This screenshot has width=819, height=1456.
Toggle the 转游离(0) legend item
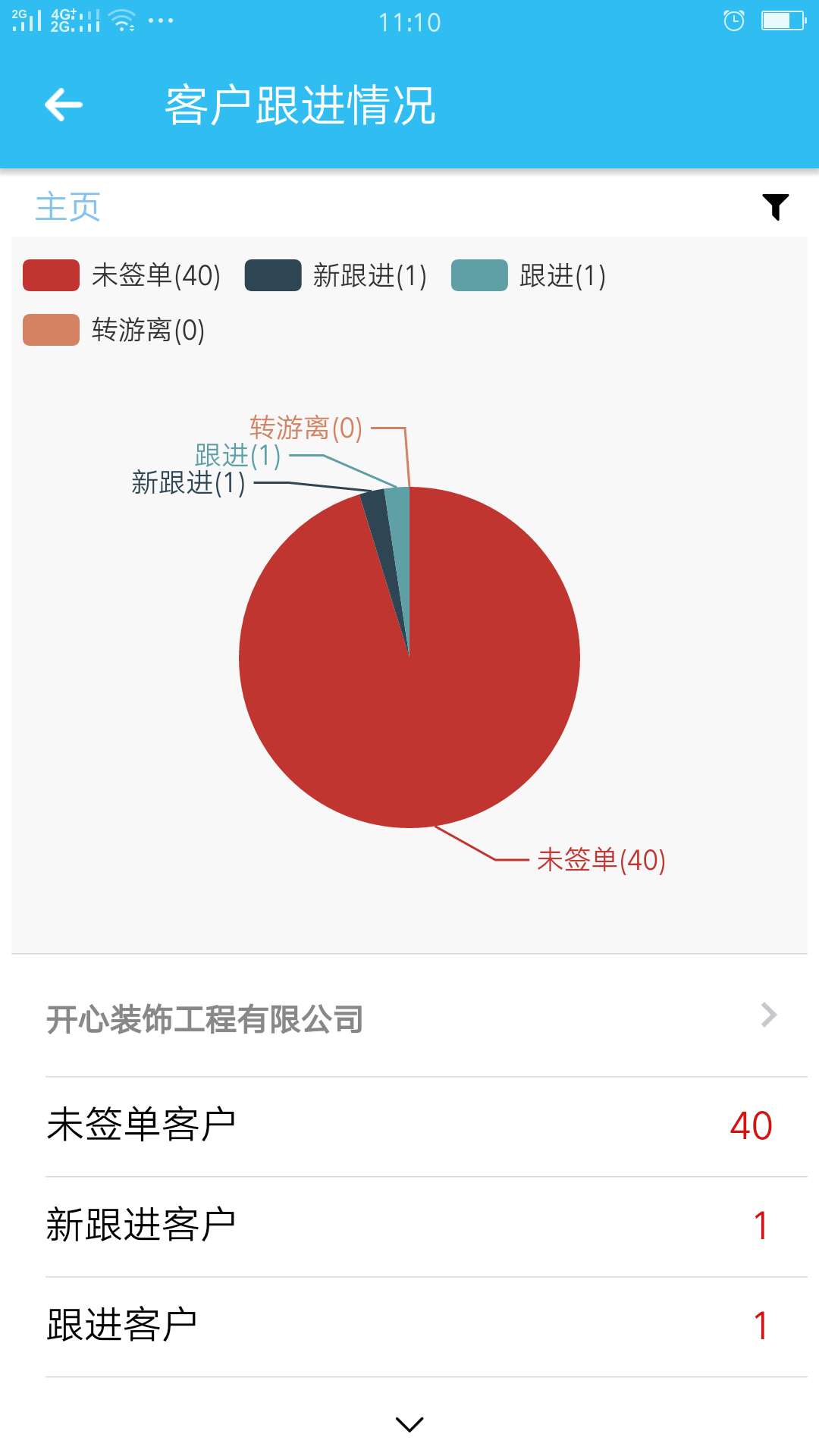[114, 330]
